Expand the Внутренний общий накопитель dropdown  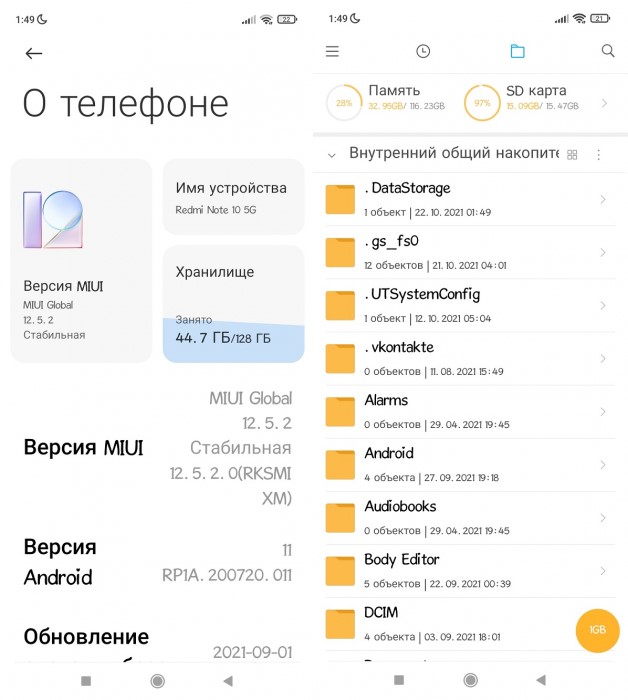[332, 155]
